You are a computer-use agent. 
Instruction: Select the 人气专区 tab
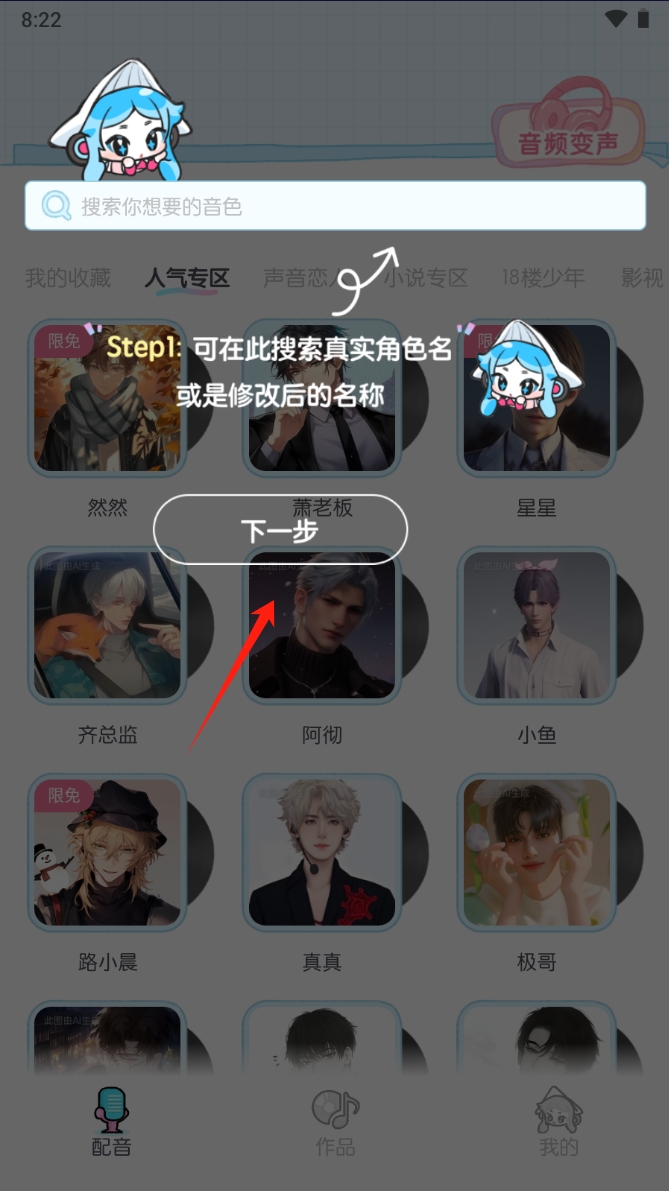(187, 278)
